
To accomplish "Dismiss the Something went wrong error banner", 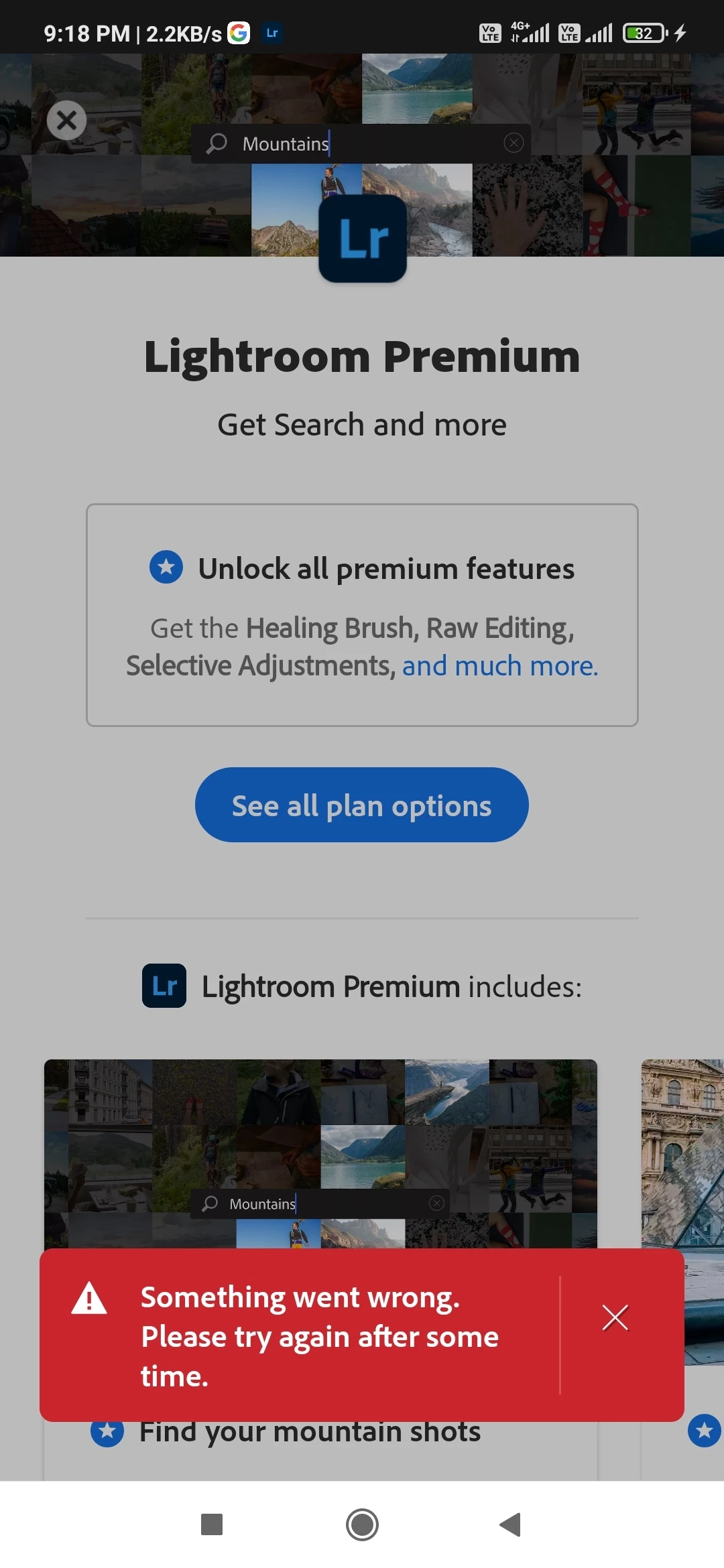I will [615, 1317].
